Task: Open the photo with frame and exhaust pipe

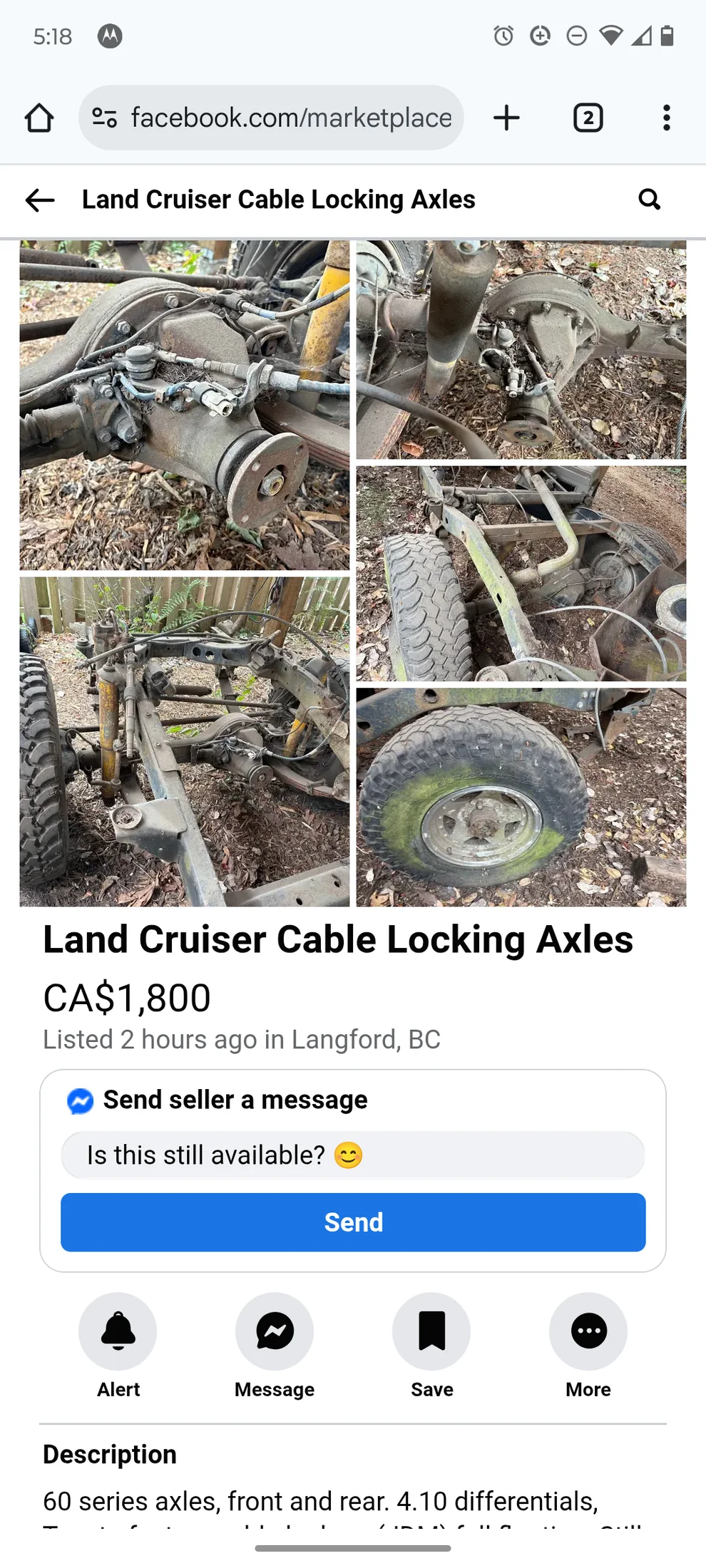Action: (x=521, y=573)
